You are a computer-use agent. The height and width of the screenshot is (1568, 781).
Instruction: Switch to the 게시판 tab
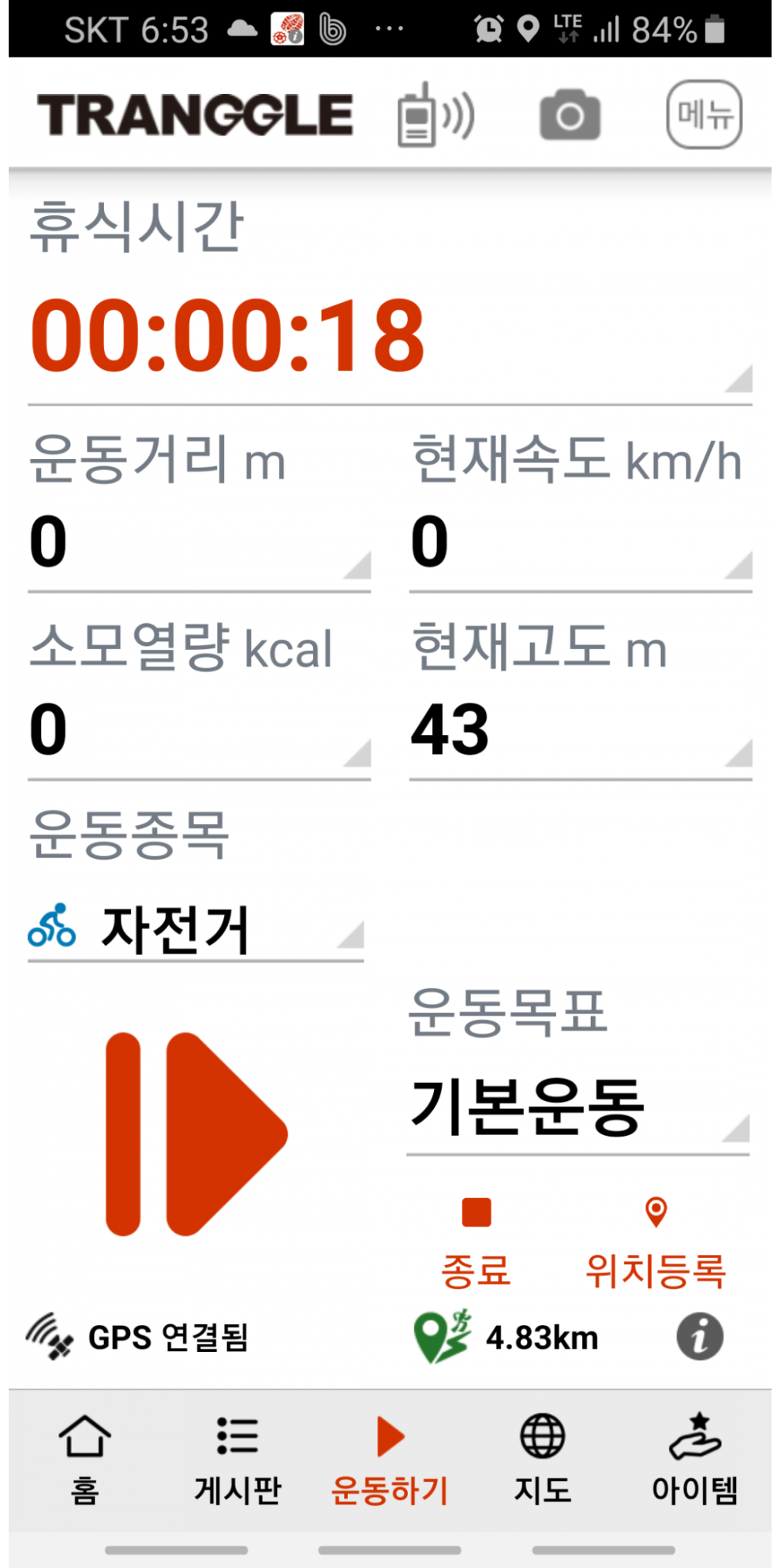coord(237,1459)
